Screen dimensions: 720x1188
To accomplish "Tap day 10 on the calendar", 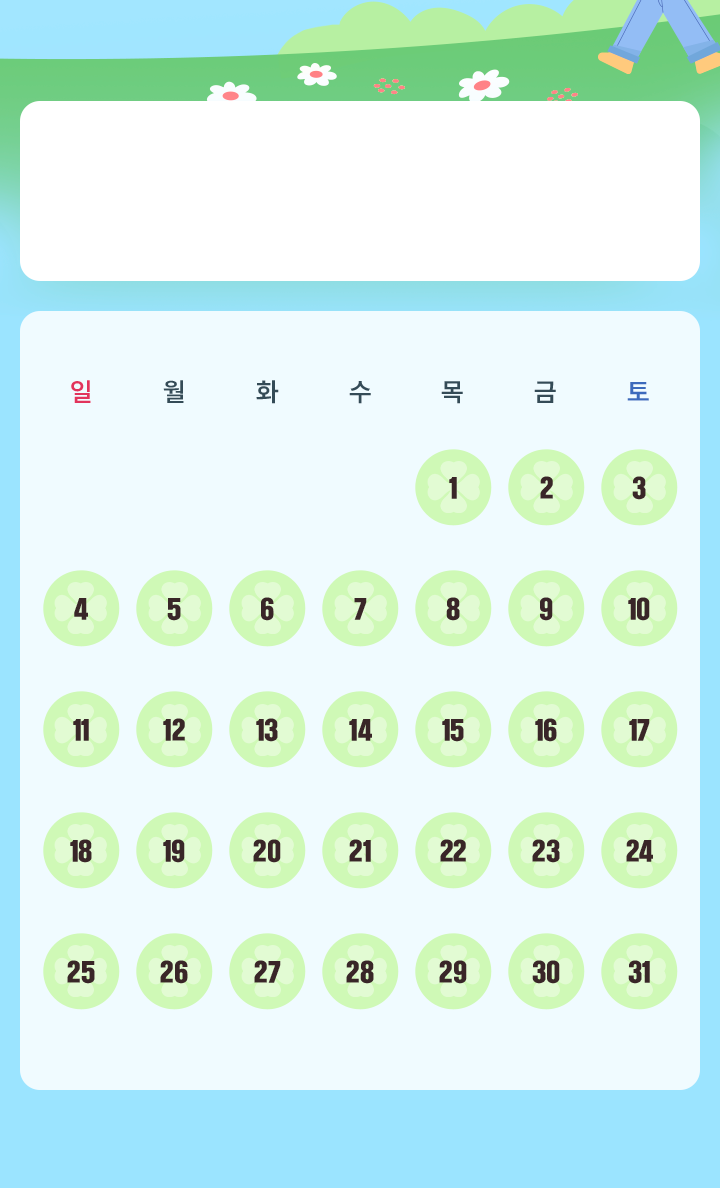I will tap(639, 608).
